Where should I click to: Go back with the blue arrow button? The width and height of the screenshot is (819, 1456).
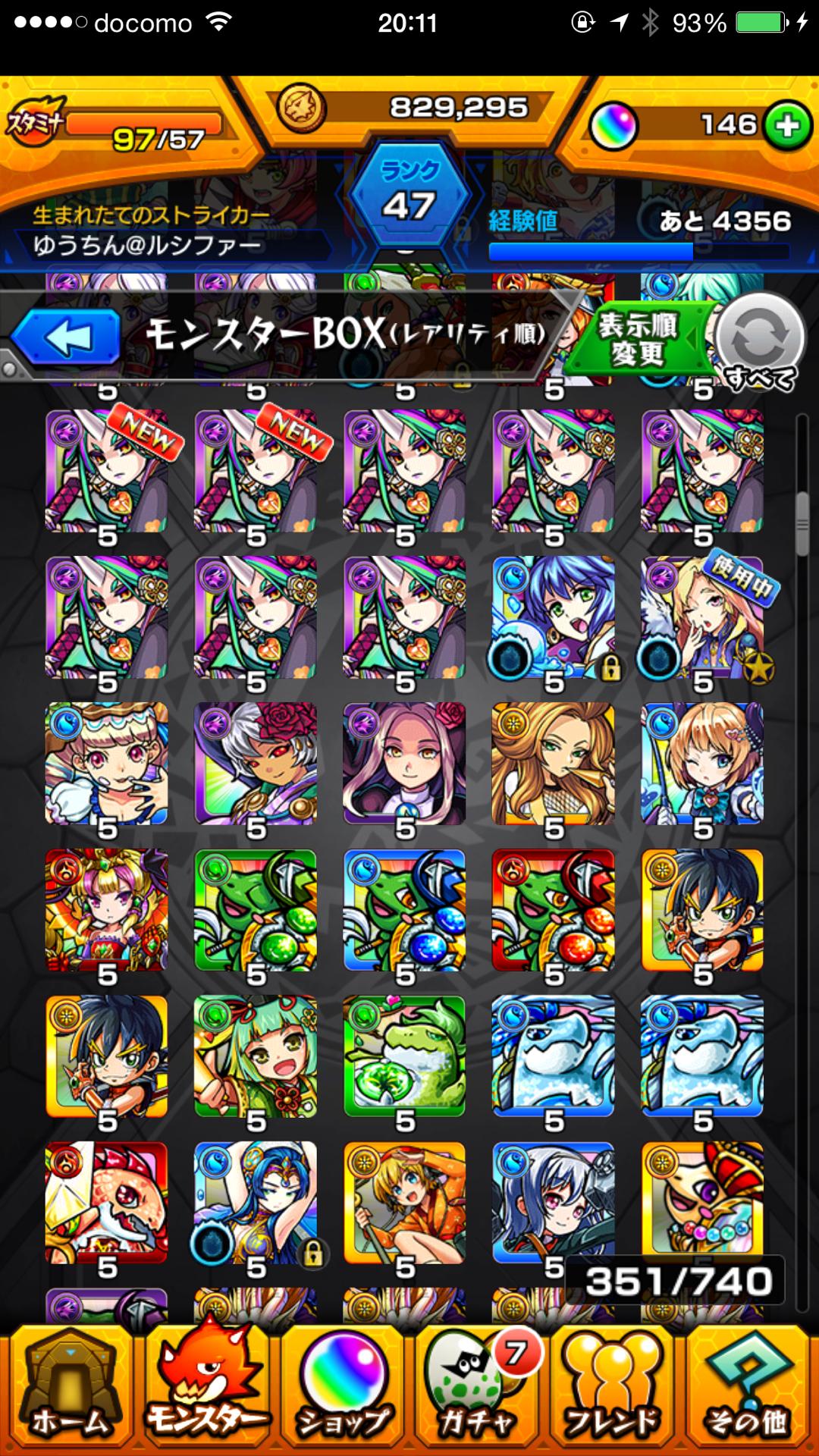pyautogui.click(x=67, y=337)
